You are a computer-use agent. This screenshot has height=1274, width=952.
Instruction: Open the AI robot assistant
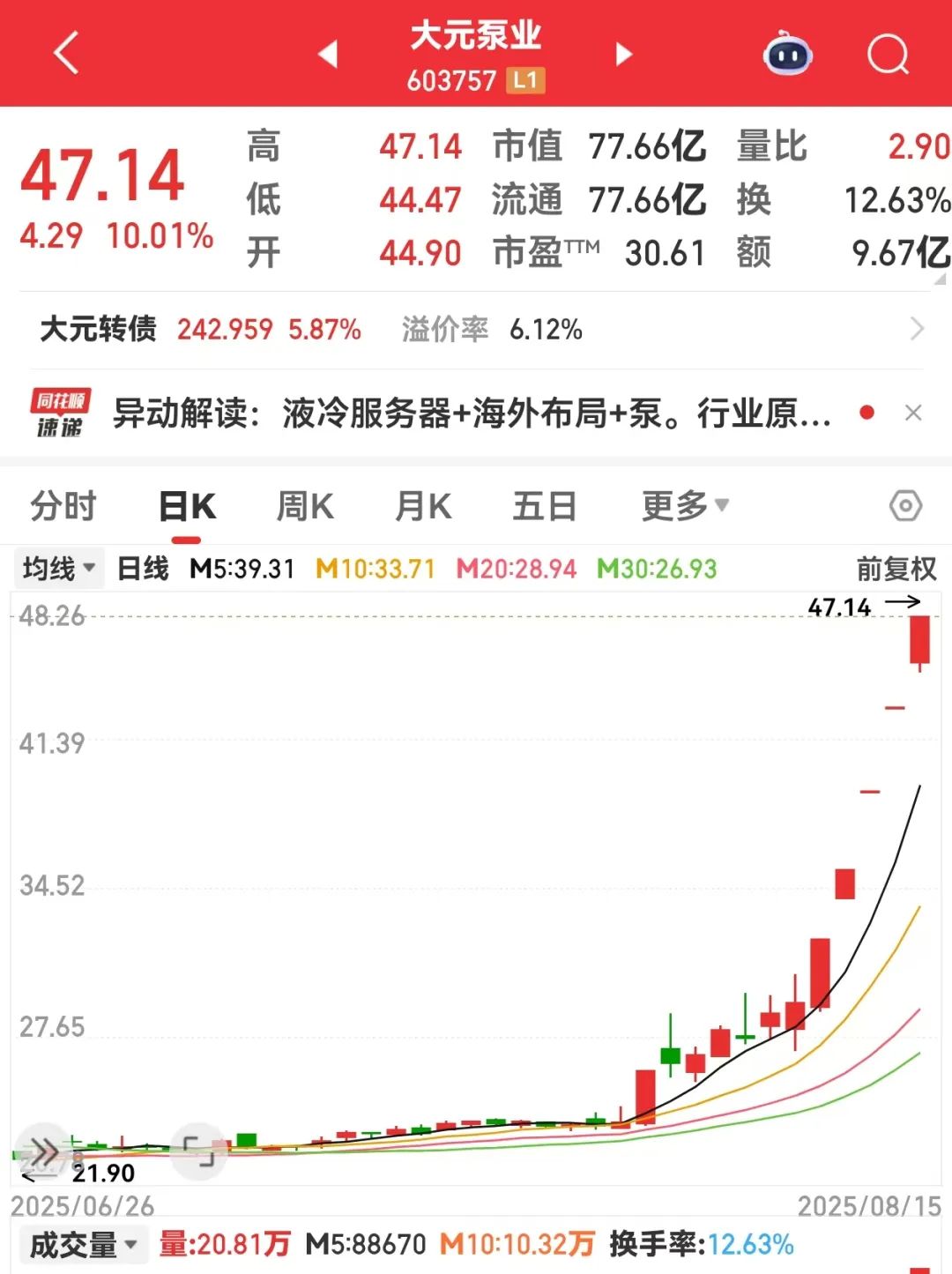[786, 55]
